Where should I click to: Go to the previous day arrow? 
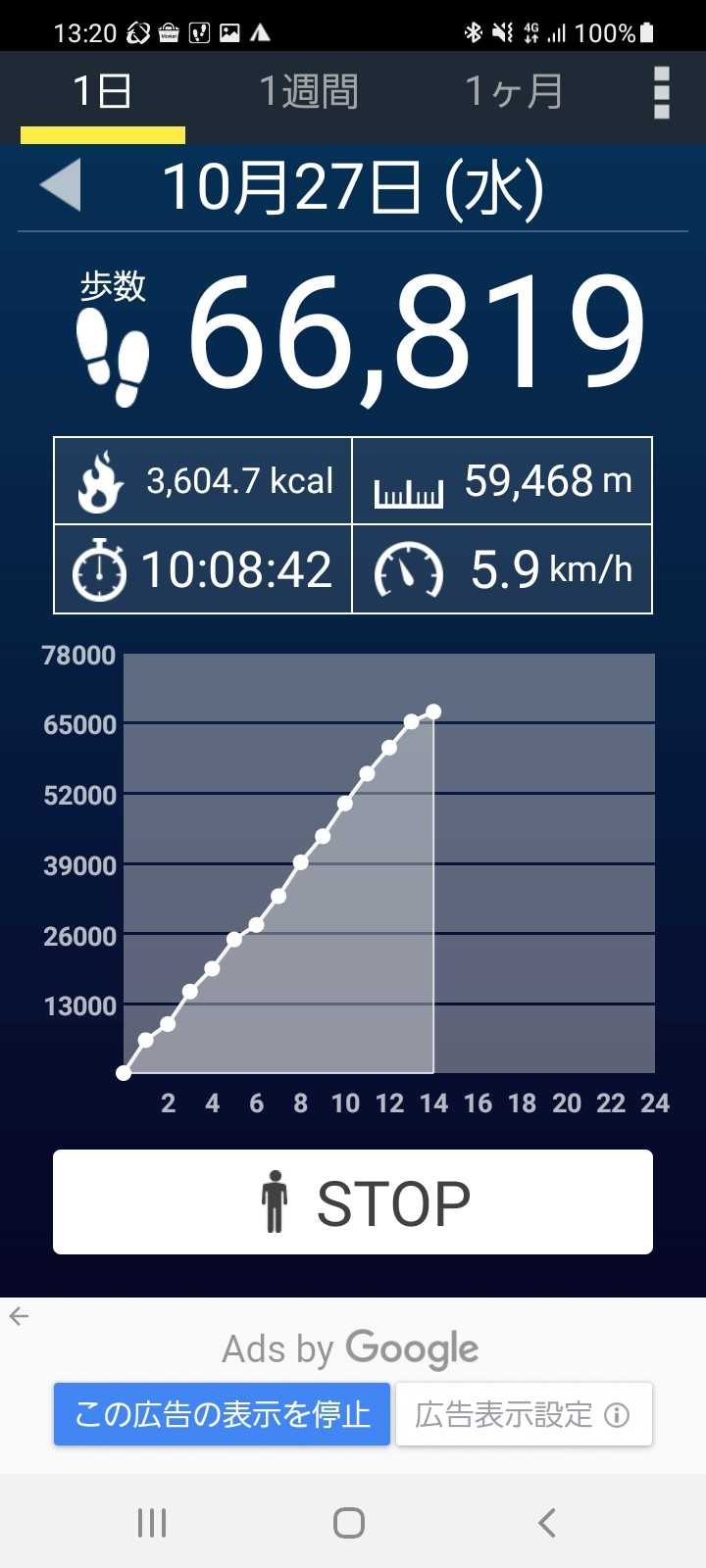click(x=61, y=186)
